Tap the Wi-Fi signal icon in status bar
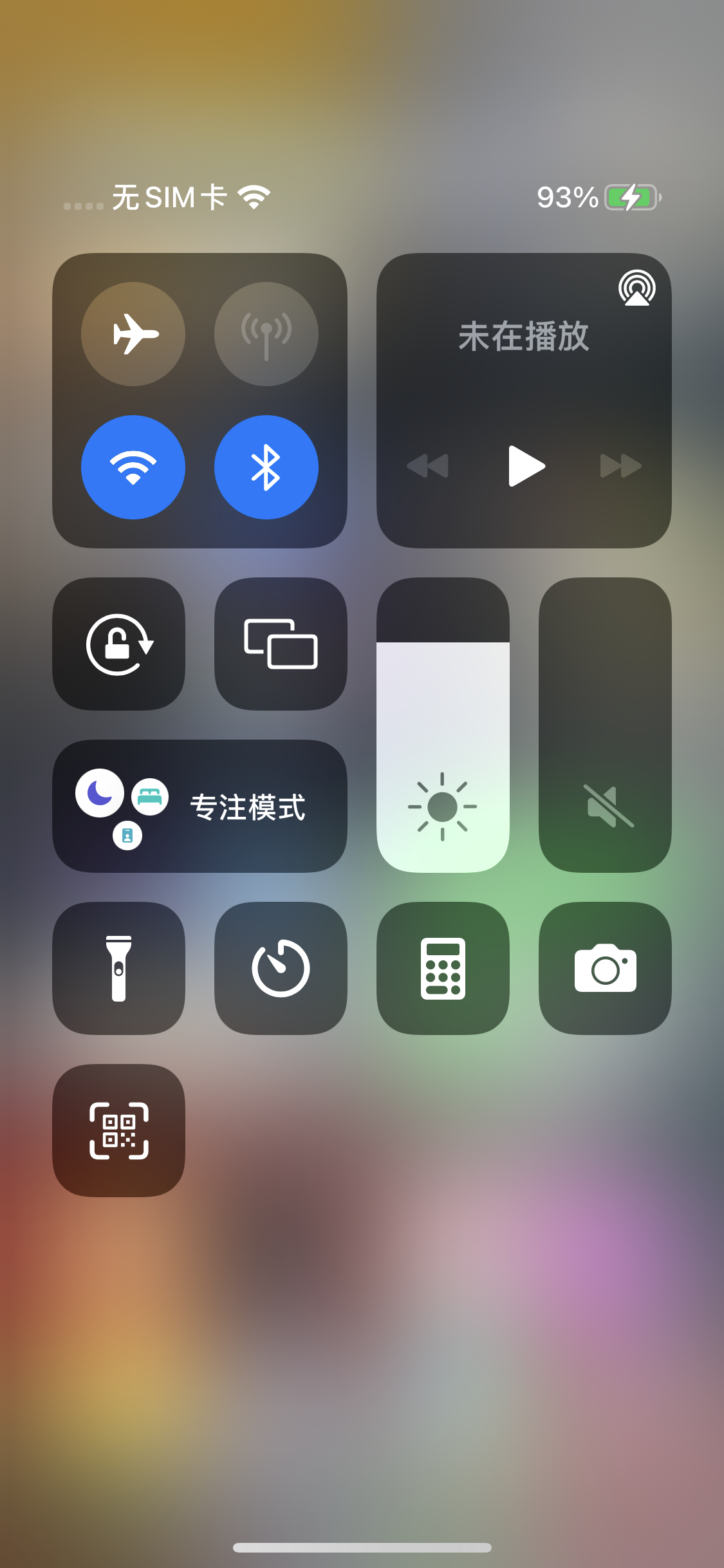 pyautogui.click(x=252, y=197)
